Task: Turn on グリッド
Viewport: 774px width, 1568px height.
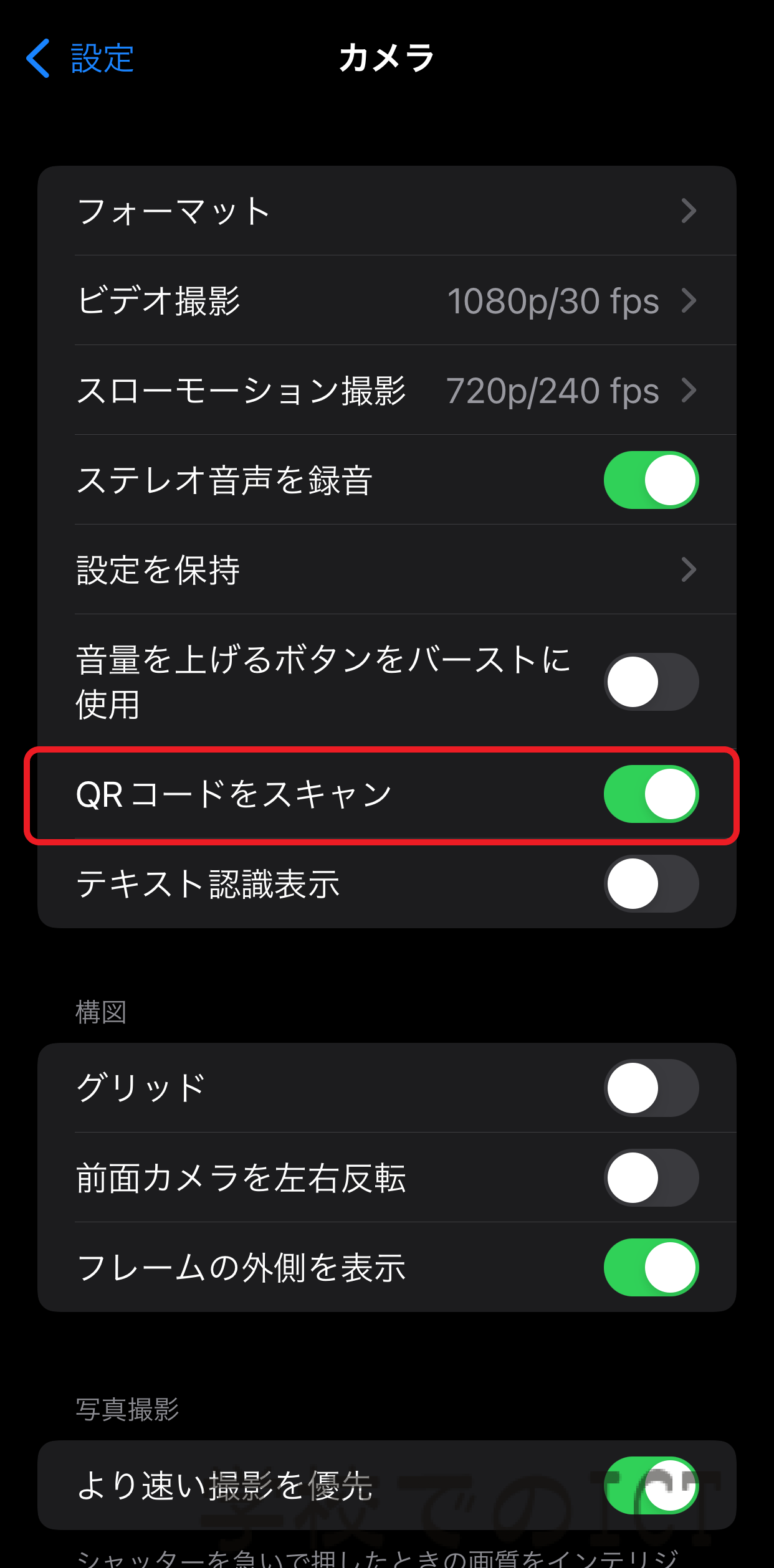Action: pos(651,1088)
